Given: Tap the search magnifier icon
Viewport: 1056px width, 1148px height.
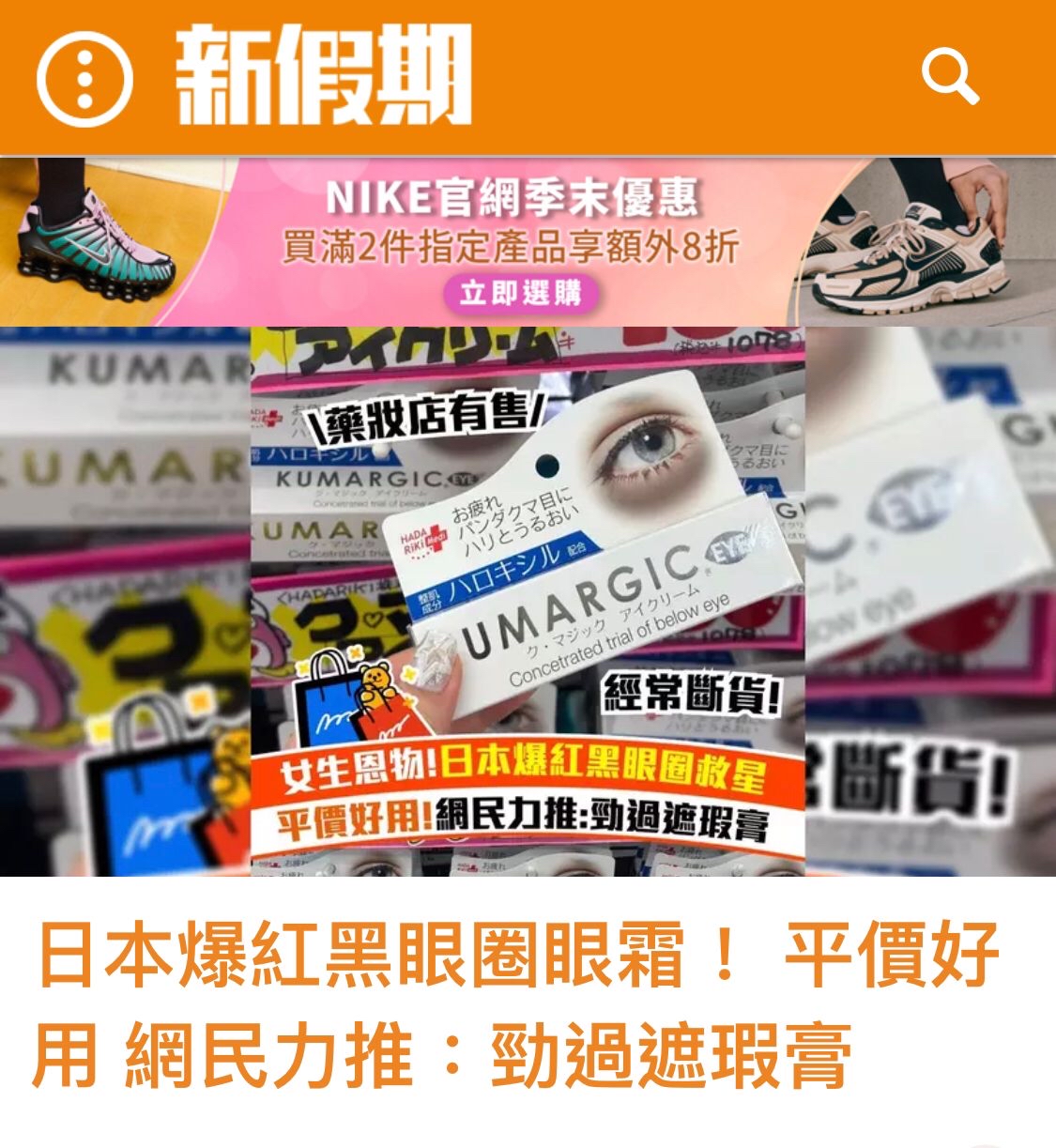Looking at the screenshot, I should coord(950,77).
